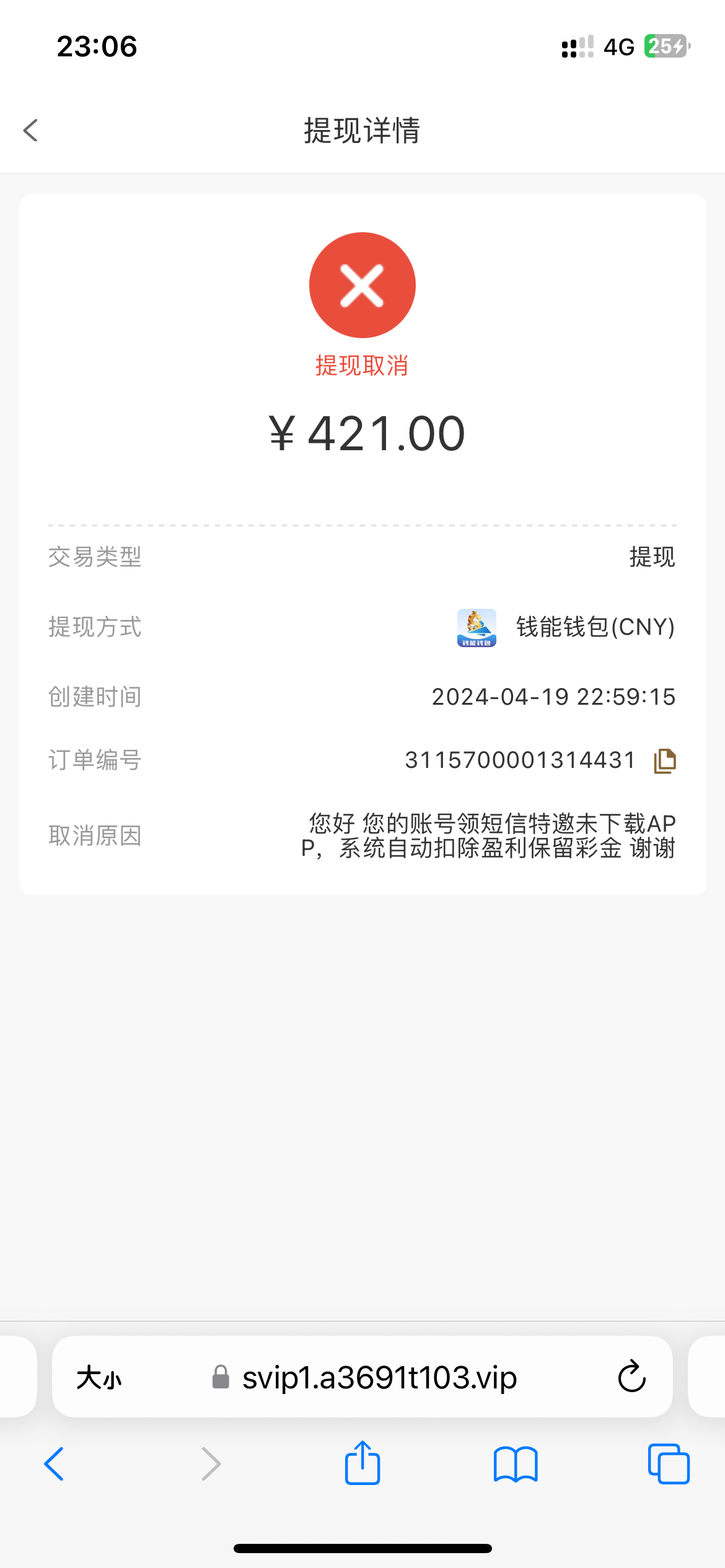Show all open Safari tabs
The image size is (725, 1568).
(669, 1464)
